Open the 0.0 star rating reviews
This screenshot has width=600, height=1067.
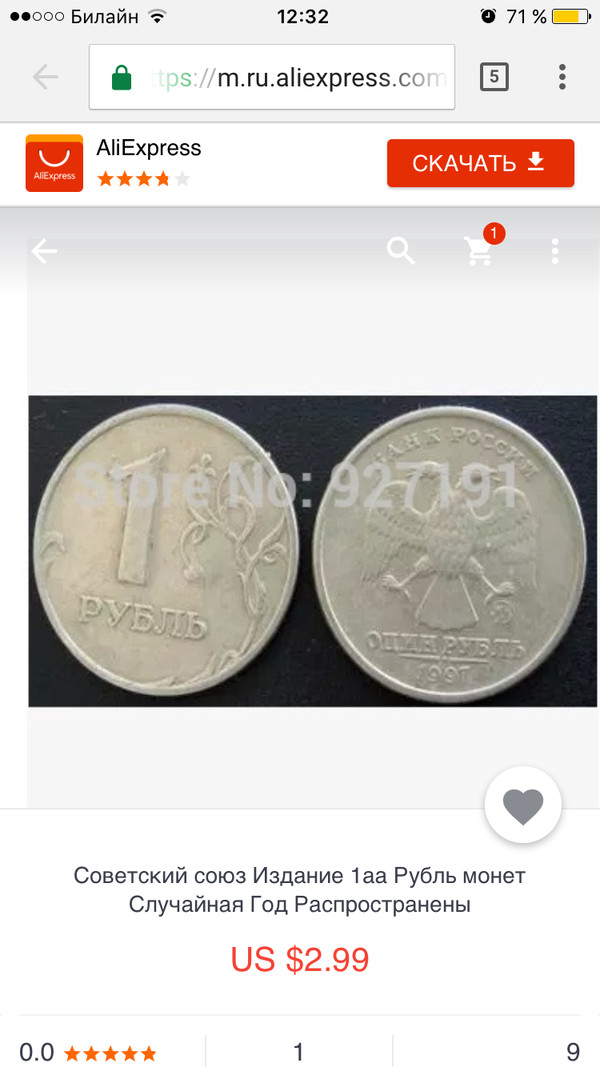(88, 1053)
